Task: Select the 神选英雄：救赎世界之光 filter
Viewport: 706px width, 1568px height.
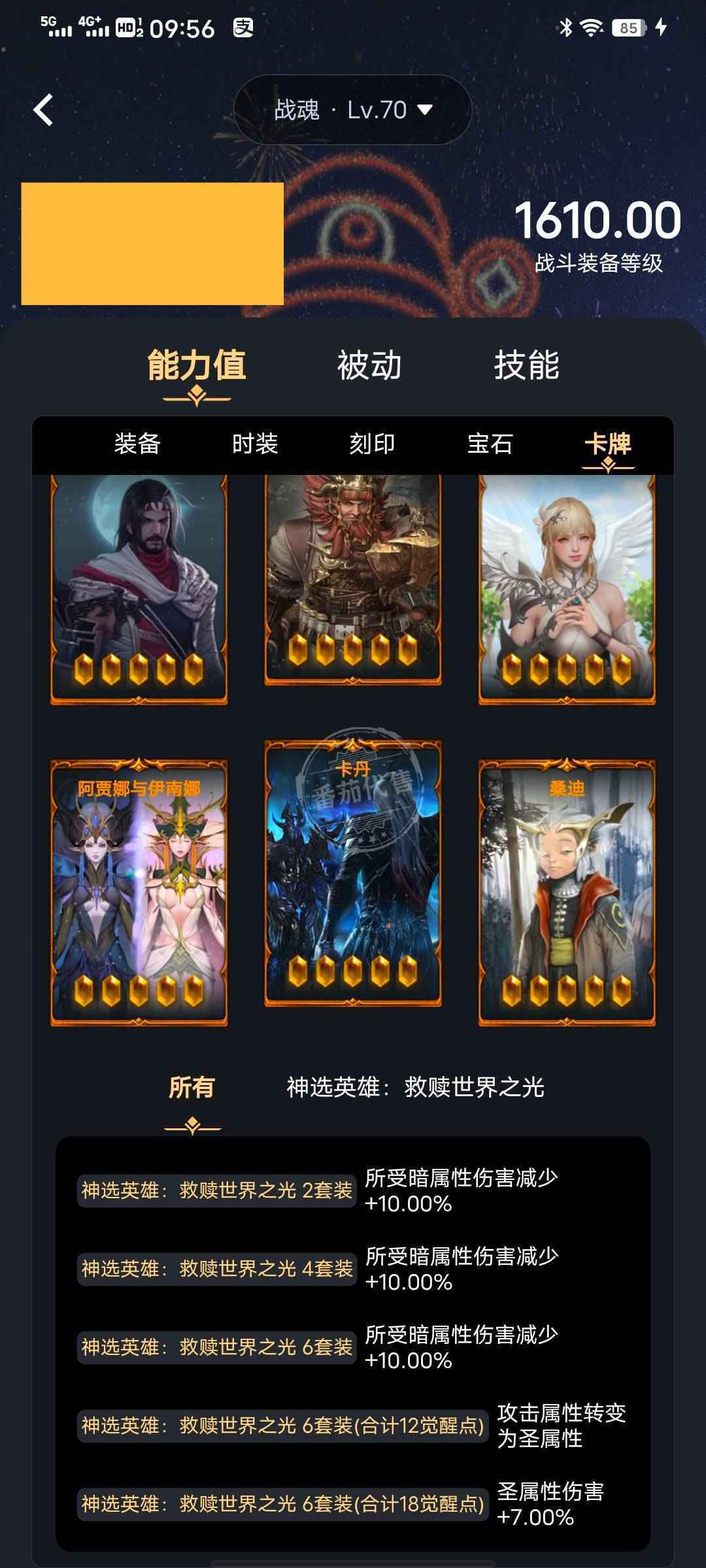Action: [x=415, y=1088]
